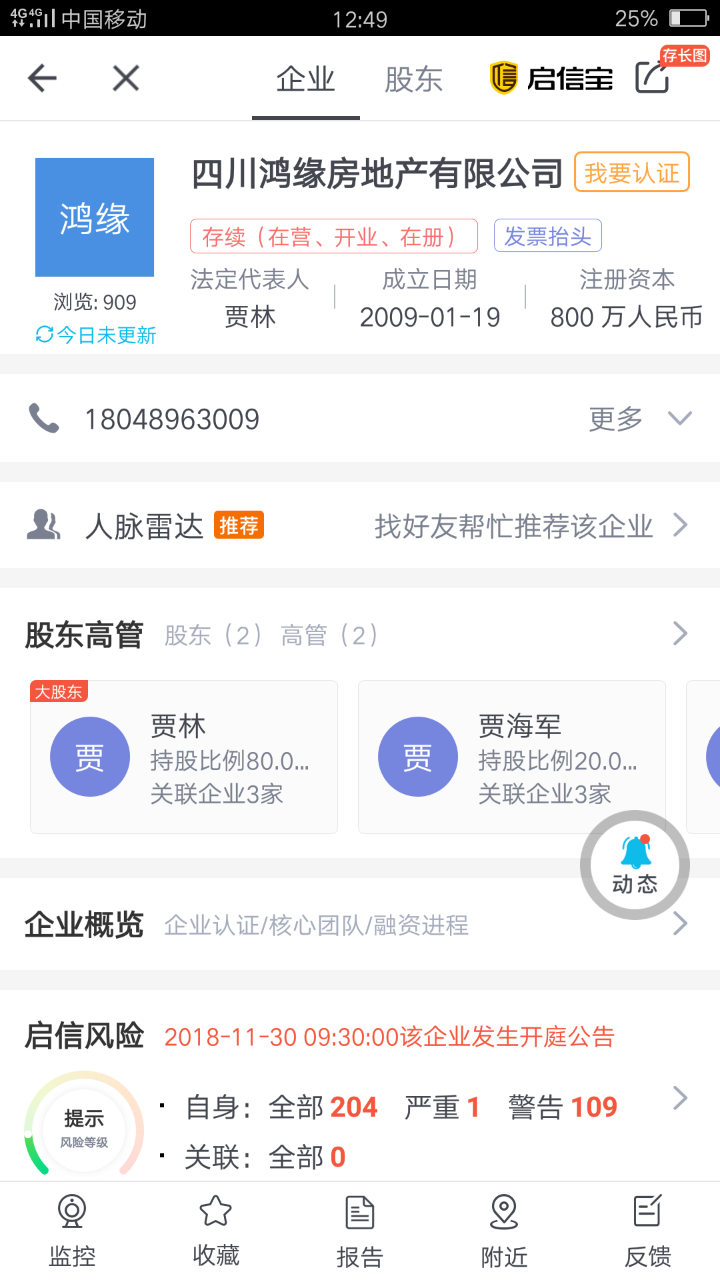Open the 企业概览 row
This screenshot has width=720, height=1280.
tap(360, 925)
